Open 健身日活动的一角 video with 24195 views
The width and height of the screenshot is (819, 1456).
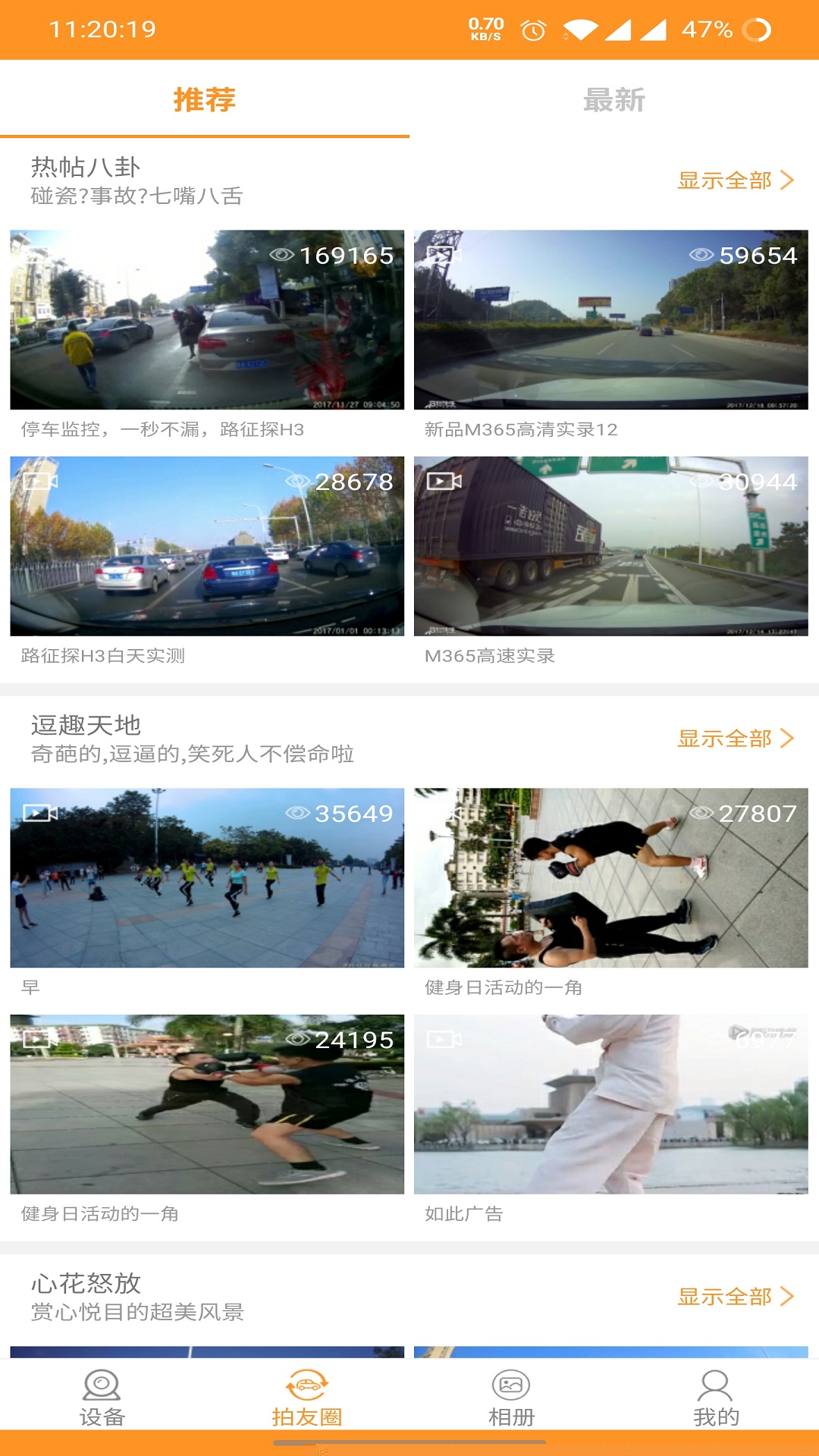tap(207, 1104)
